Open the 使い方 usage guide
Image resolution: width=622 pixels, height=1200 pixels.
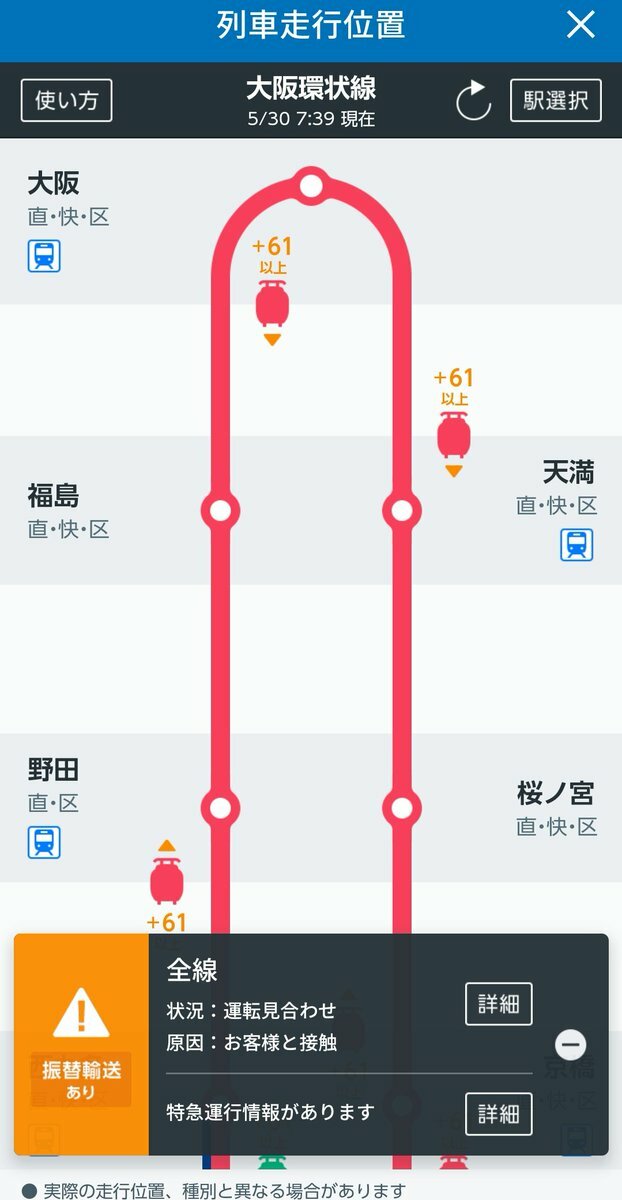coord(66,100)
